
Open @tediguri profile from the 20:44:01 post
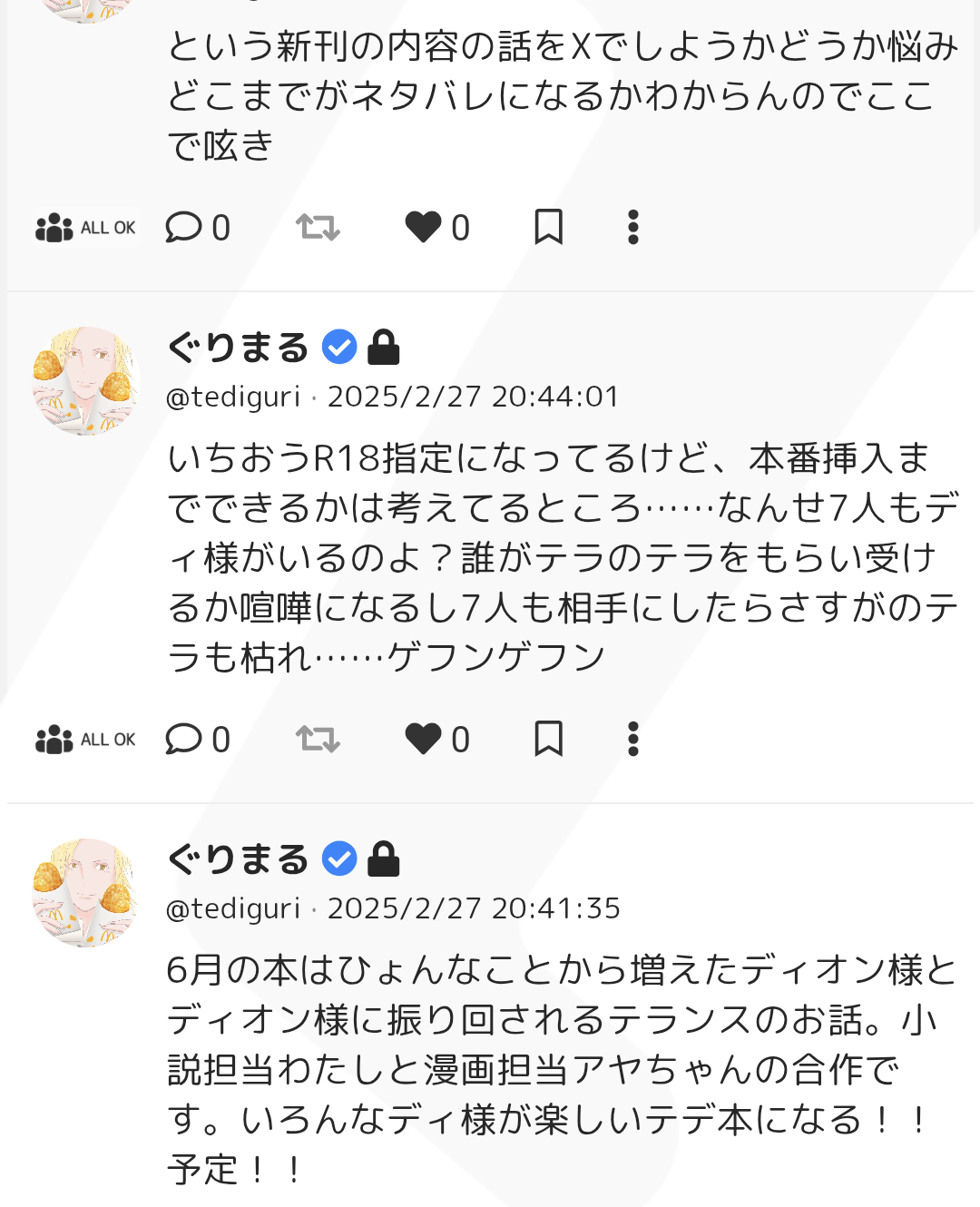233,397
